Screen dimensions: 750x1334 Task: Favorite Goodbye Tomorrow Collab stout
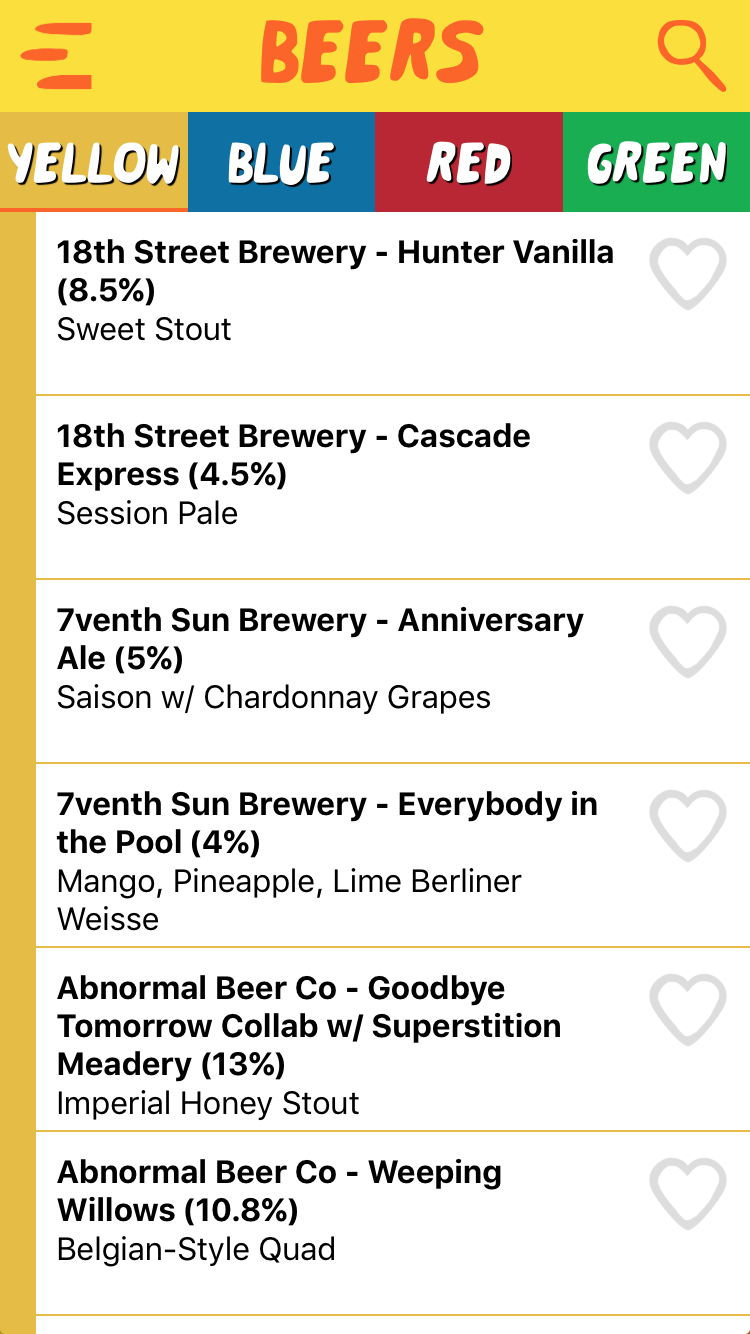coord(687,1009)
